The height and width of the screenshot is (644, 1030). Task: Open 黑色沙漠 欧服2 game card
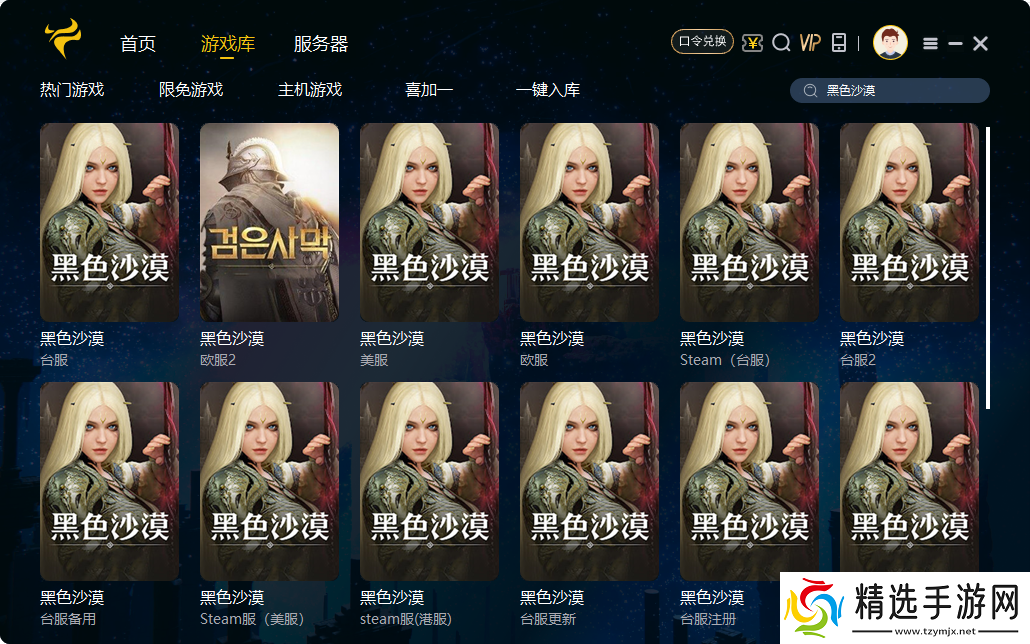tap(269, 222)
